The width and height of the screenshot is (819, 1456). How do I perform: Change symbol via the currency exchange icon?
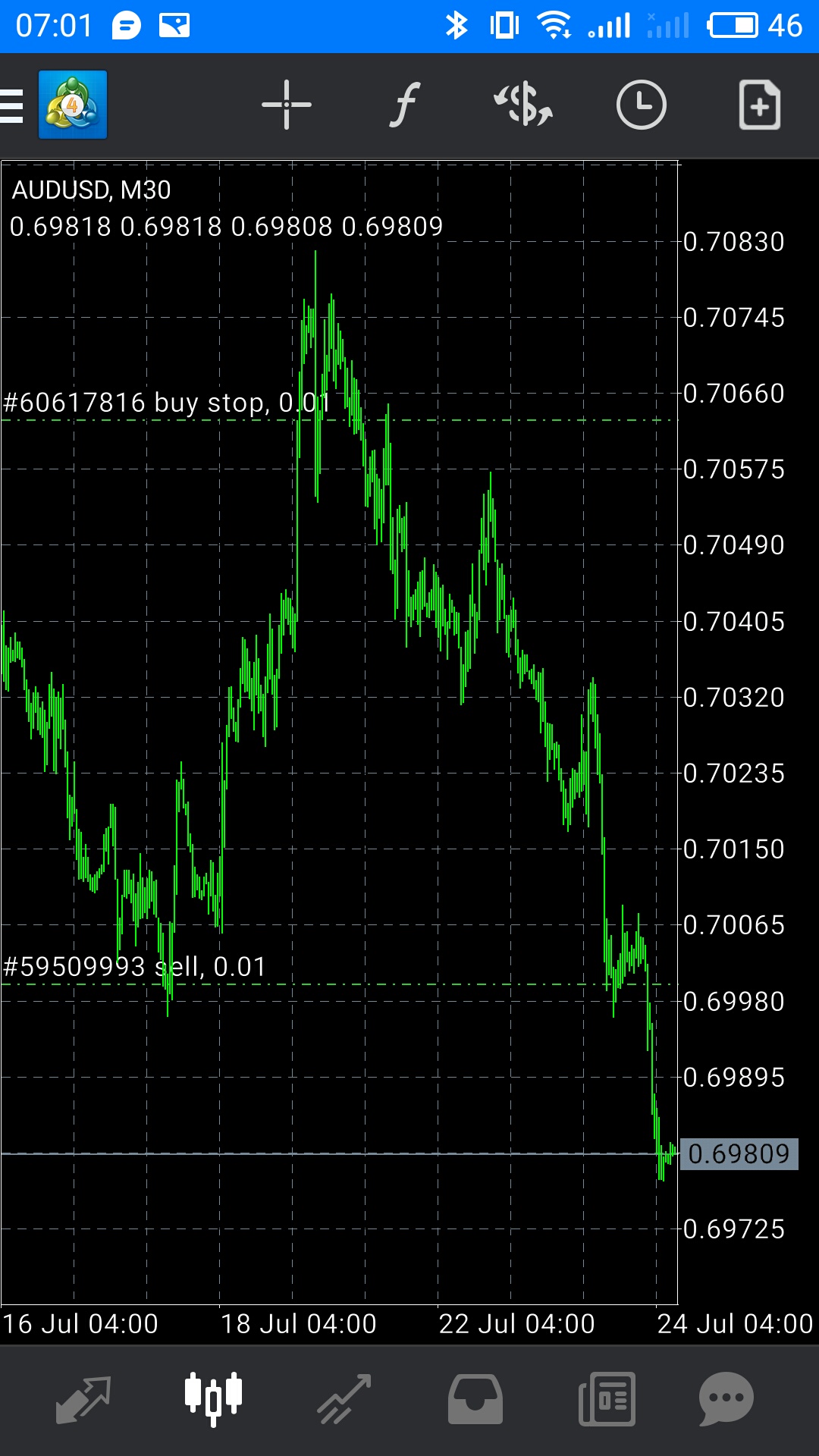coord(523,105)
